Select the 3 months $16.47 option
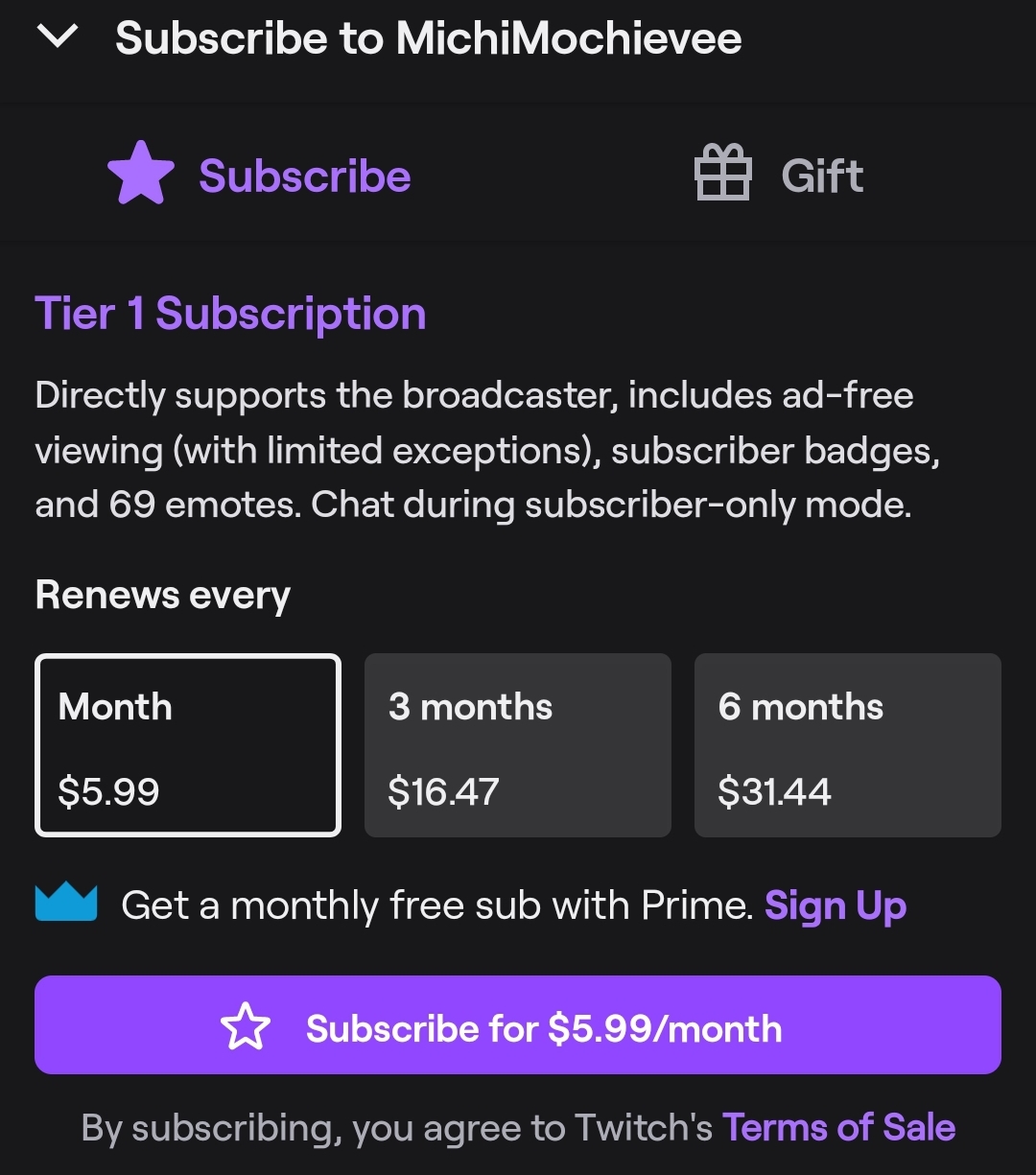 pyautogui.click(x=517, y=745)
